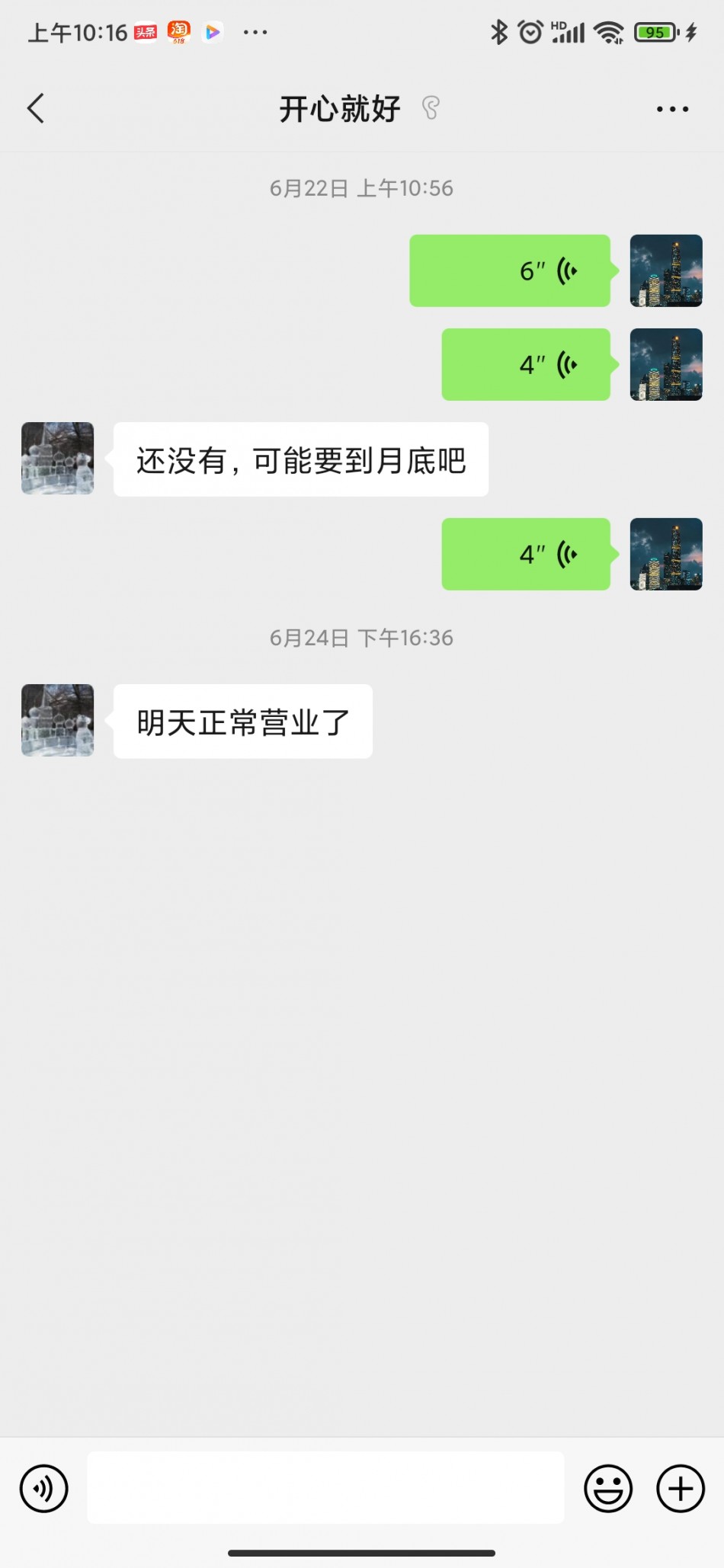Image resolution: width=724 pixels, height=1568 pixels.
Task: Open contact avatar beside 还没有，可能要到月底吧
Action: click(x=58, y=459)
